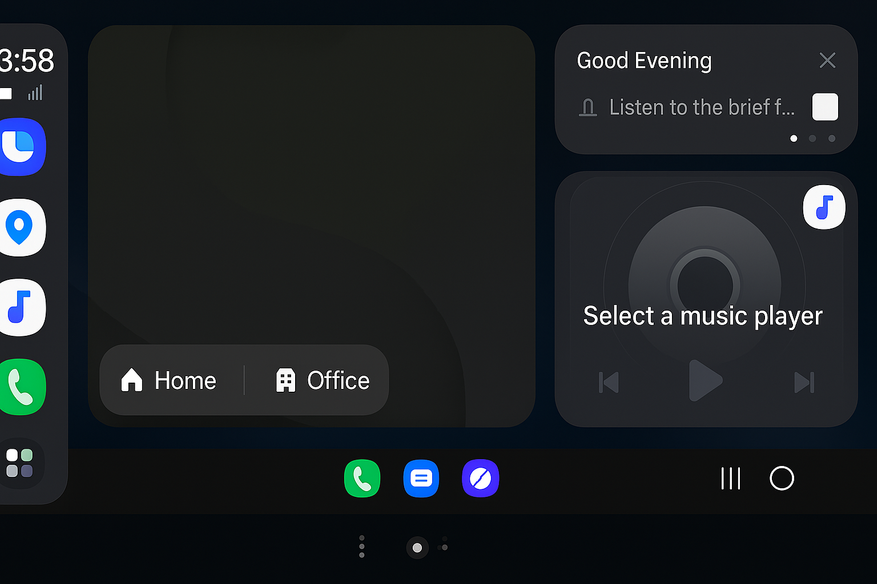Launch the music note app in sidebar
Image resolution: width=877 pixels, height=584 pixels.
coord(20,307)
